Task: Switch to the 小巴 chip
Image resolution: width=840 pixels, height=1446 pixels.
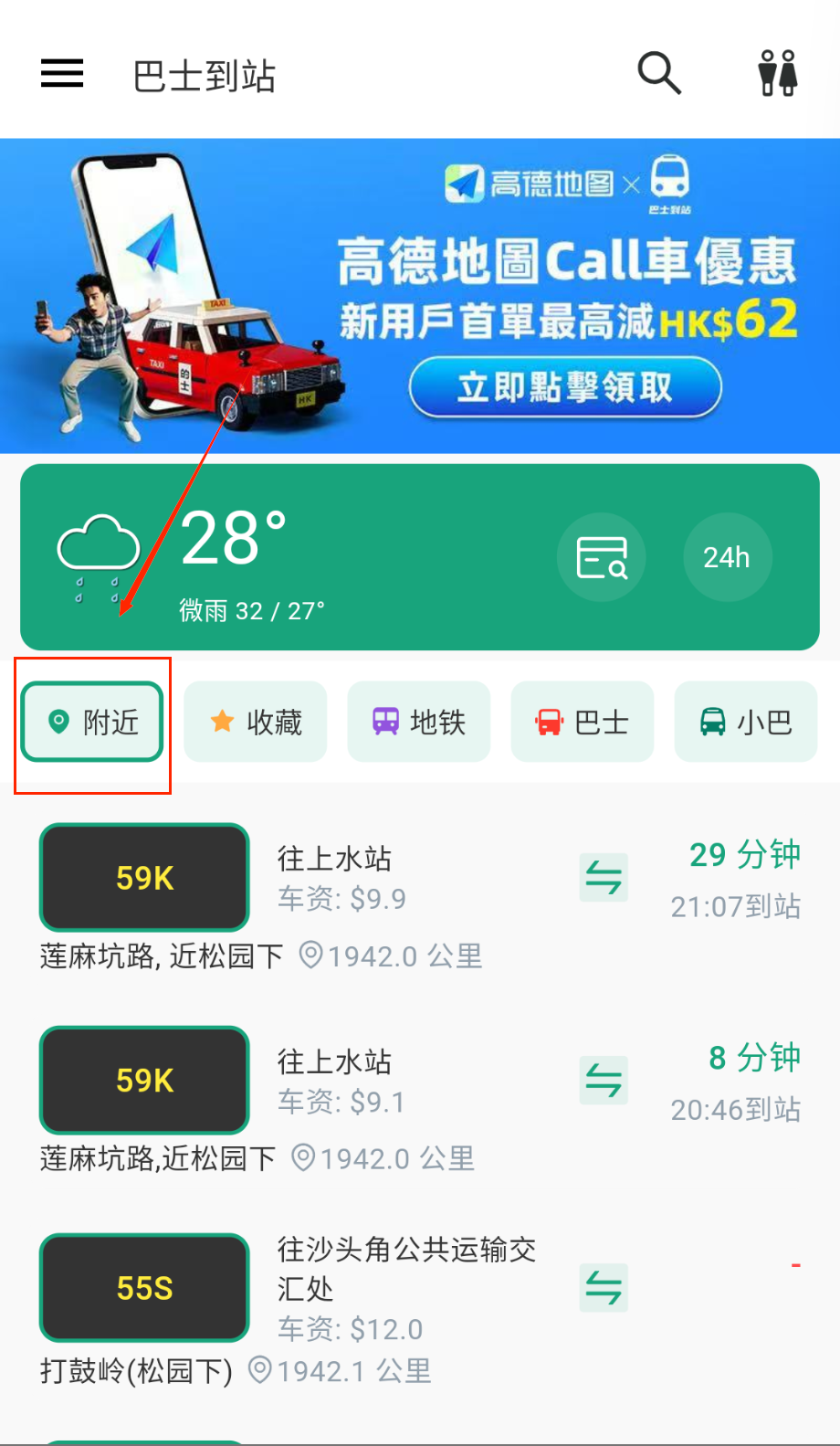Action: click(746, 722)
